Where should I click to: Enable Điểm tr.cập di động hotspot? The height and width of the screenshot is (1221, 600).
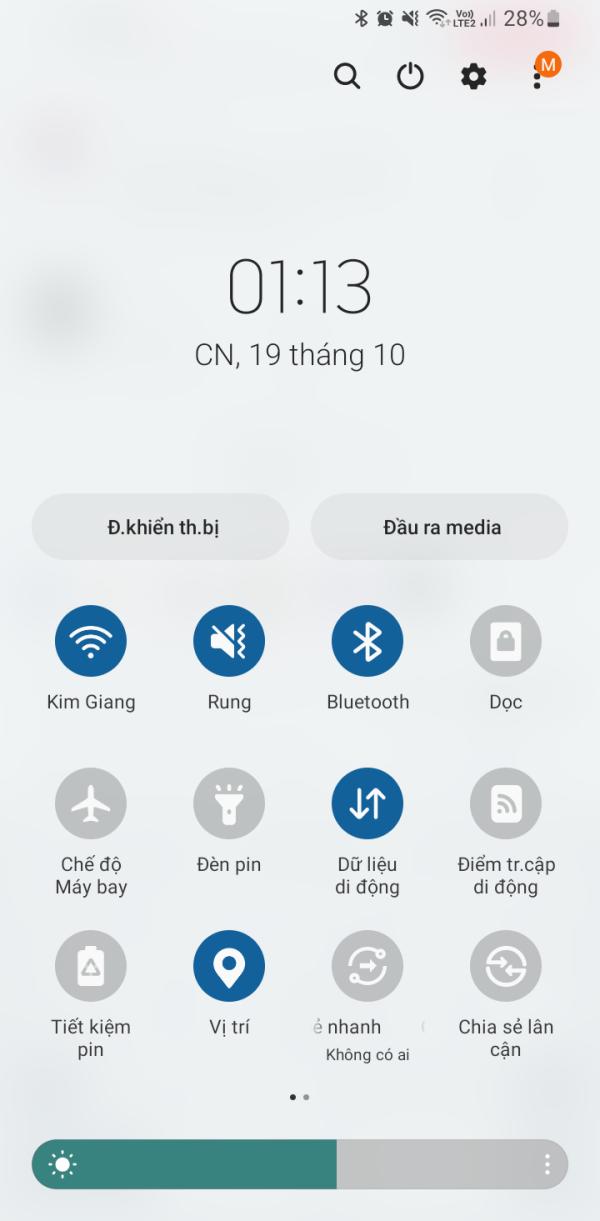pyautogui.click(x=506, y=803)
